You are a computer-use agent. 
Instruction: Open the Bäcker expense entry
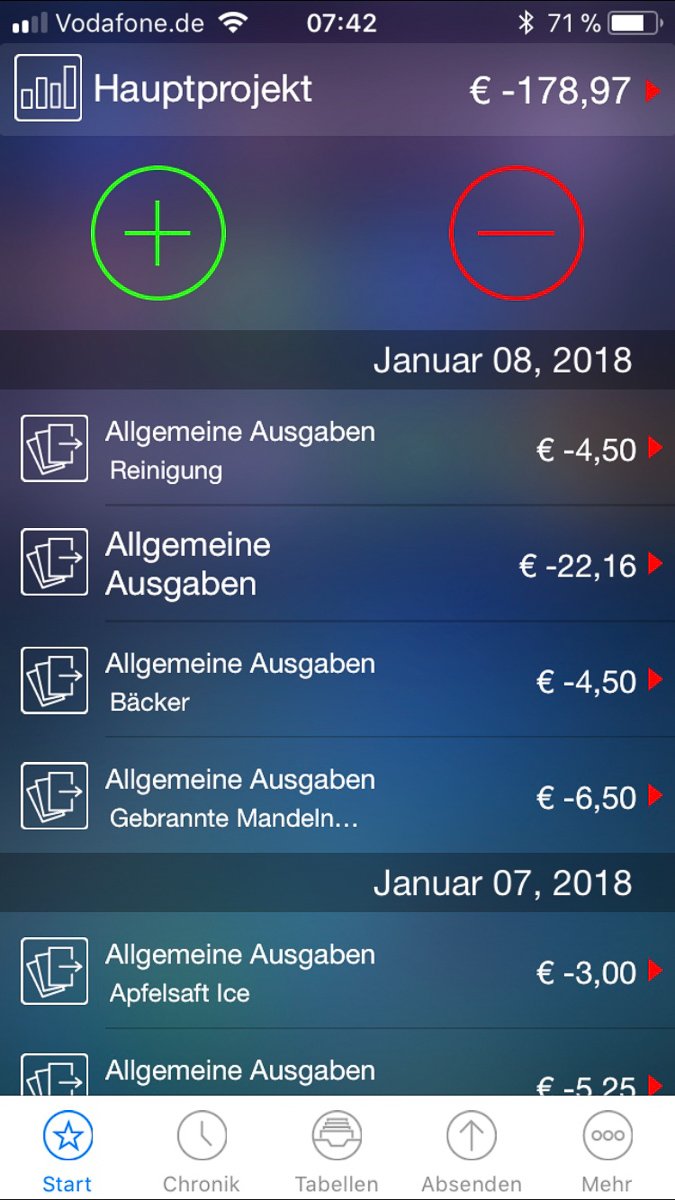point(337,681)
